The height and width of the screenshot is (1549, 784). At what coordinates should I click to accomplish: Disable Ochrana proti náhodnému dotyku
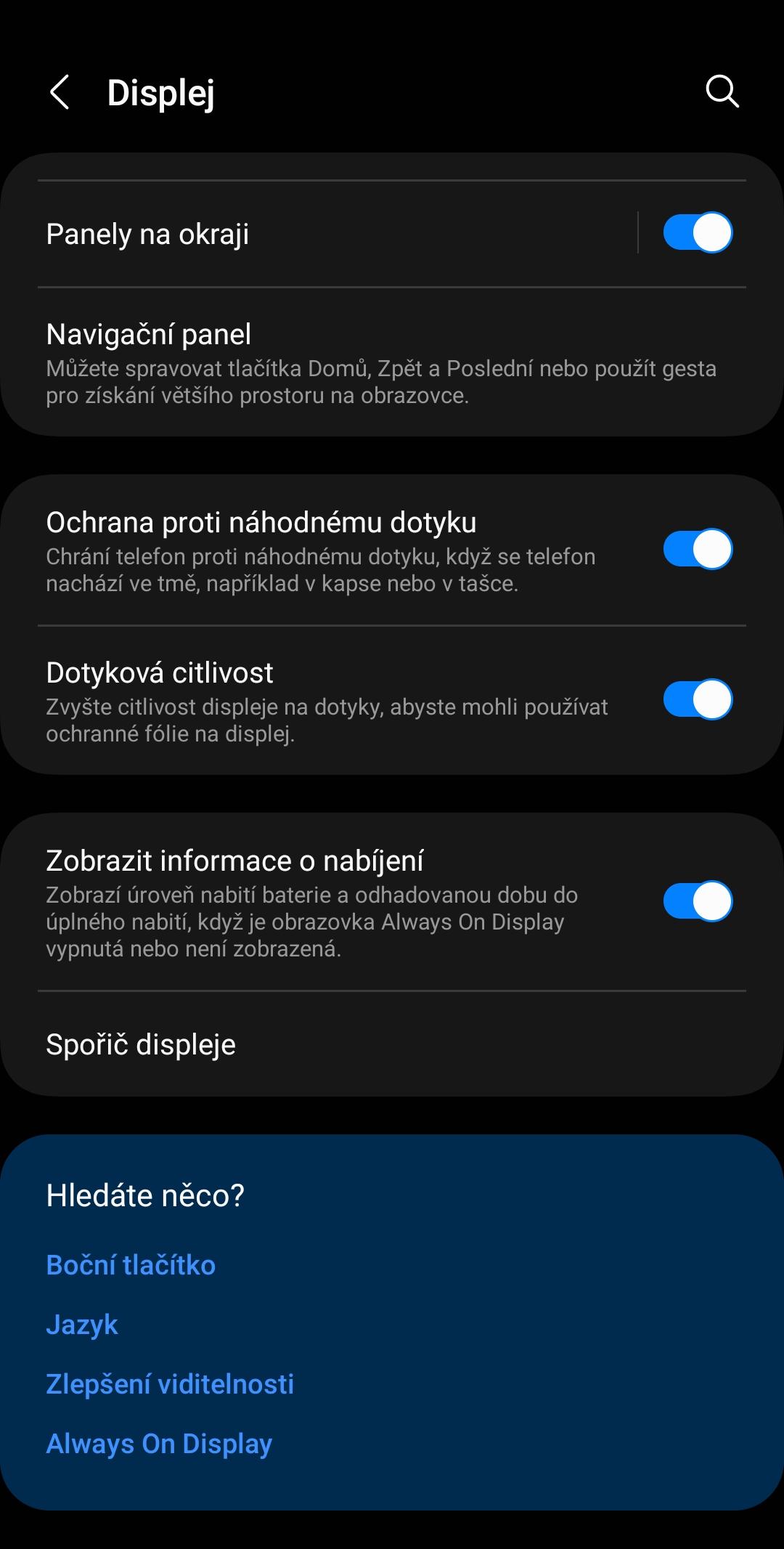click(x=698, y=549)
